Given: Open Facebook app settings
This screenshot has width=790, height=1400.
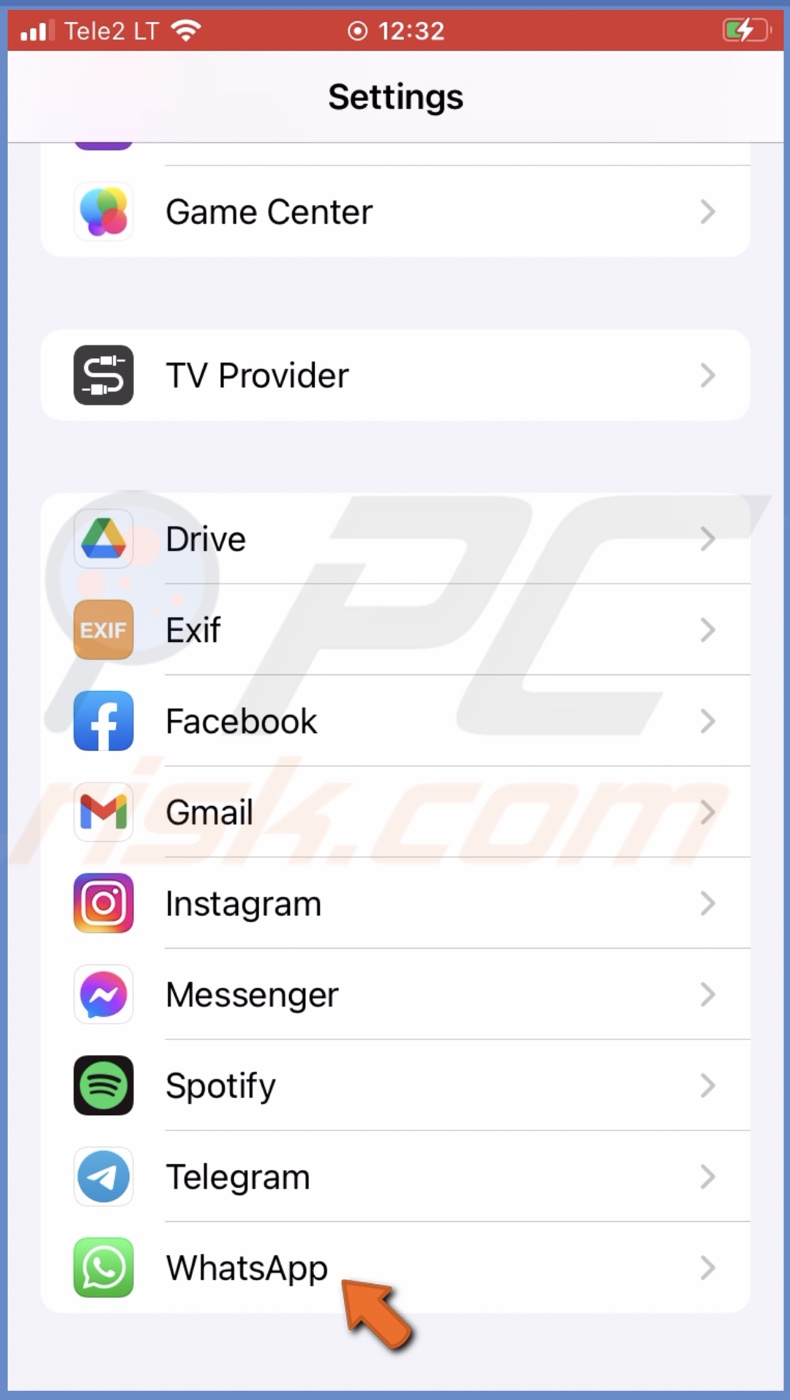Looking at the screenshot, I should click(395, 721).
